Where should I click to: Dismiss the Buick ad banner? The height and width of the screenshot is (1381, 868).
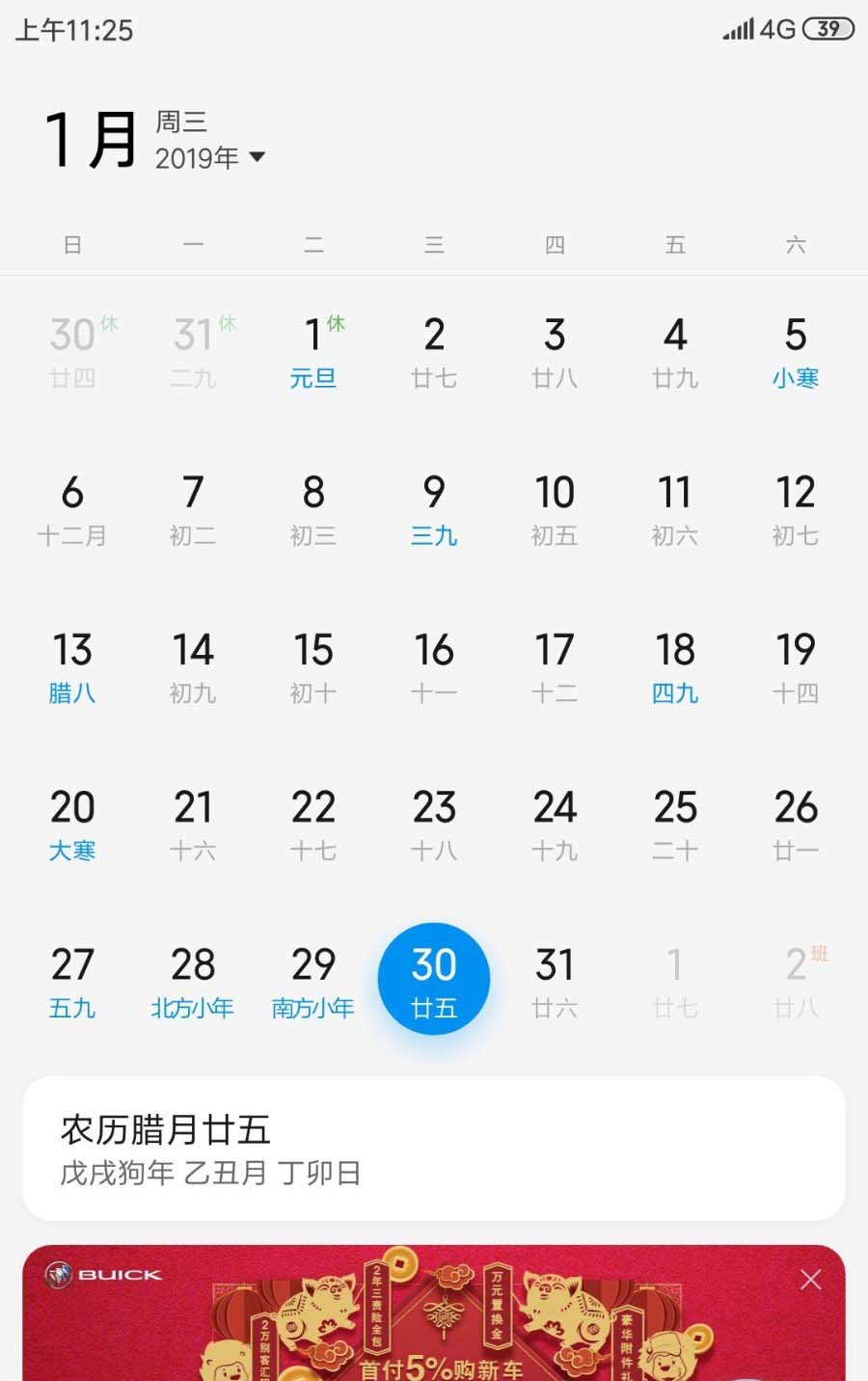[810, 1280]
